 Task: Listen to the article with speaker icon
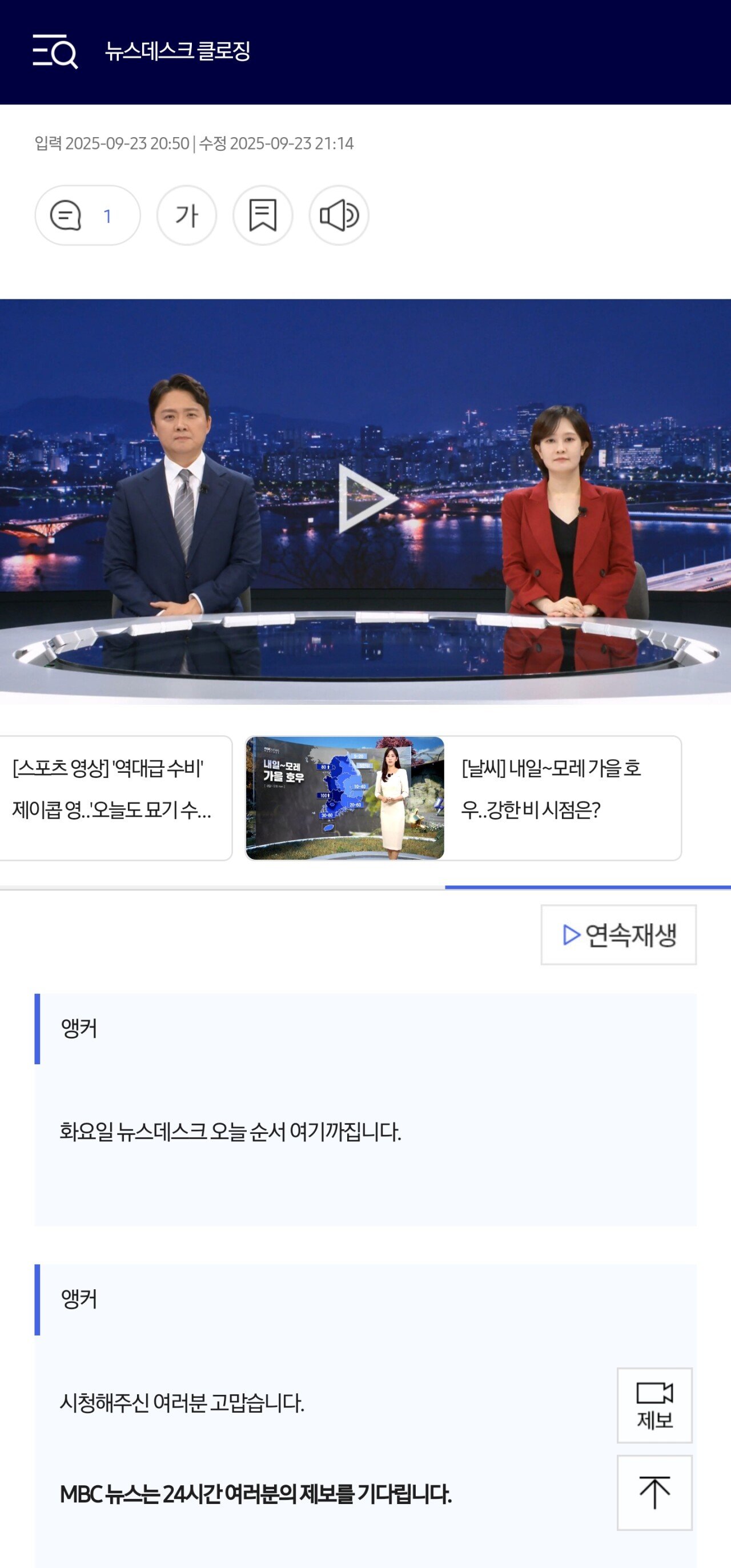click(339, 215)
